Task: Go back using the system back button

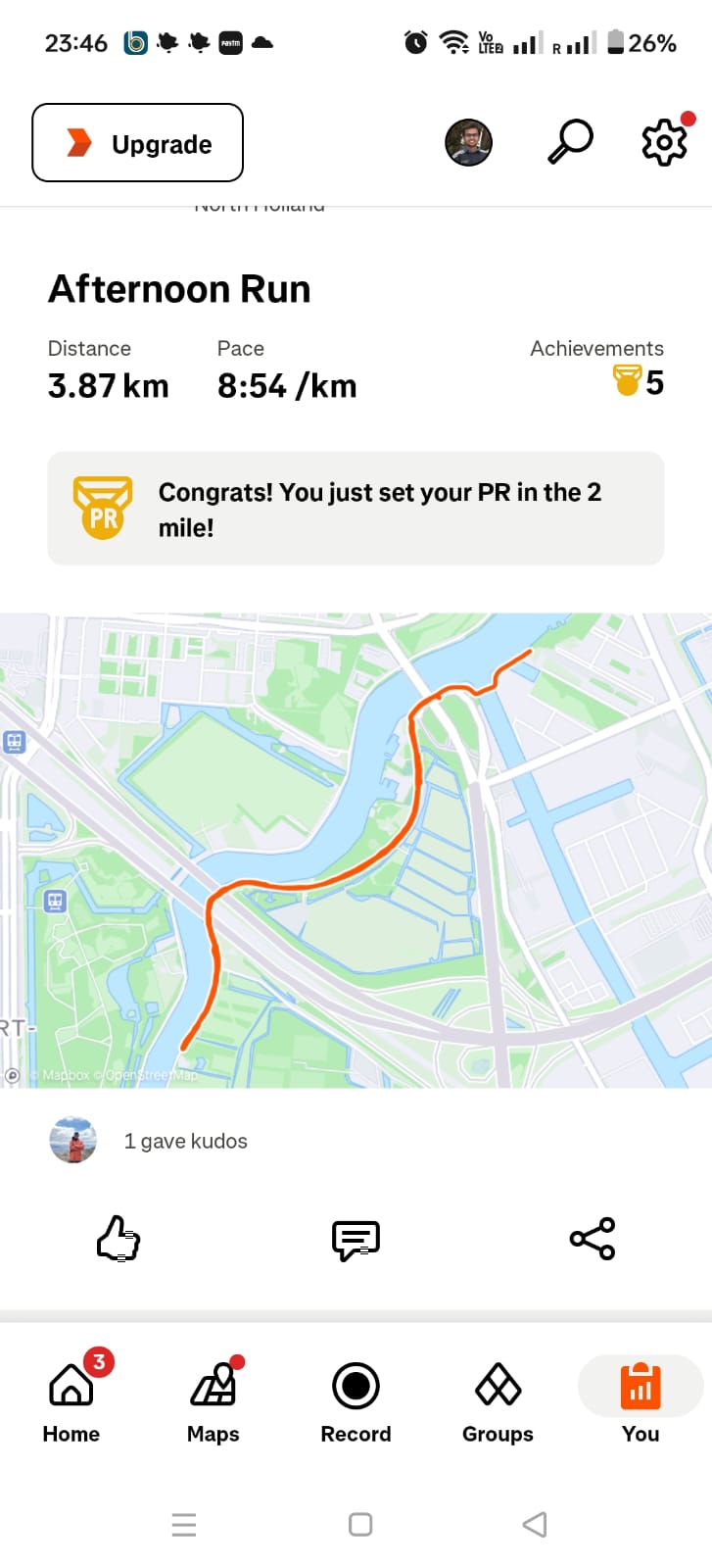Action: 534,1524
